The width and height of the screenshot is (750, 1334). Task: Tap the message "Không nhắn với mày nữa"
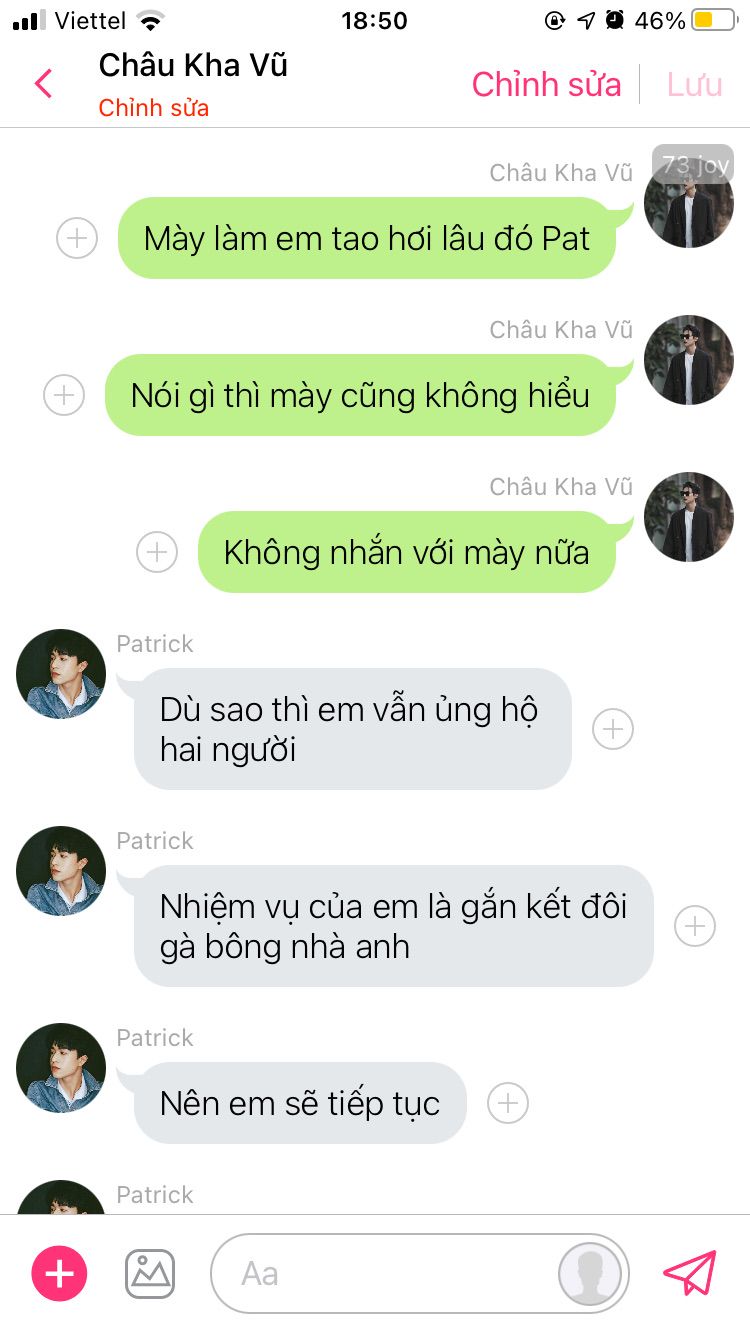point(406,552)
